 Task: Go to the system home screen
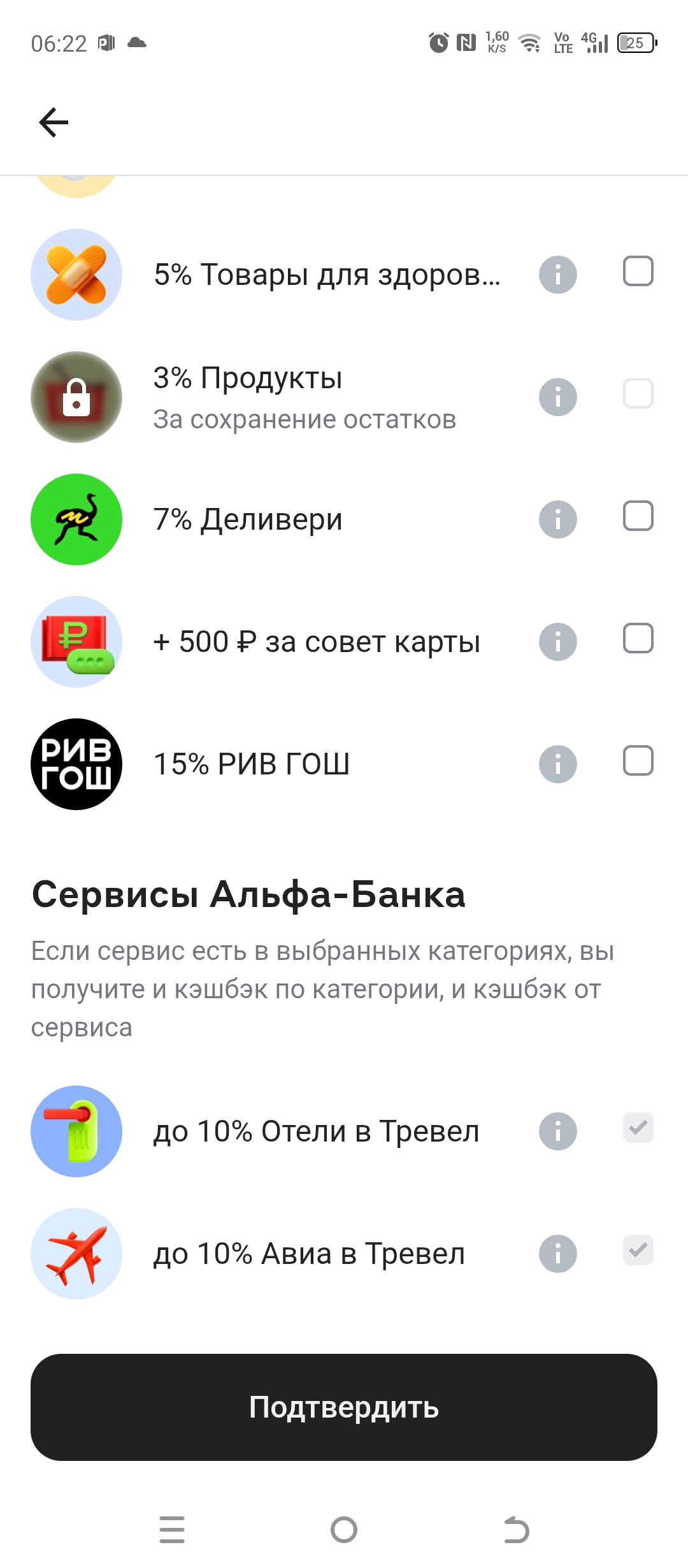344,1530
